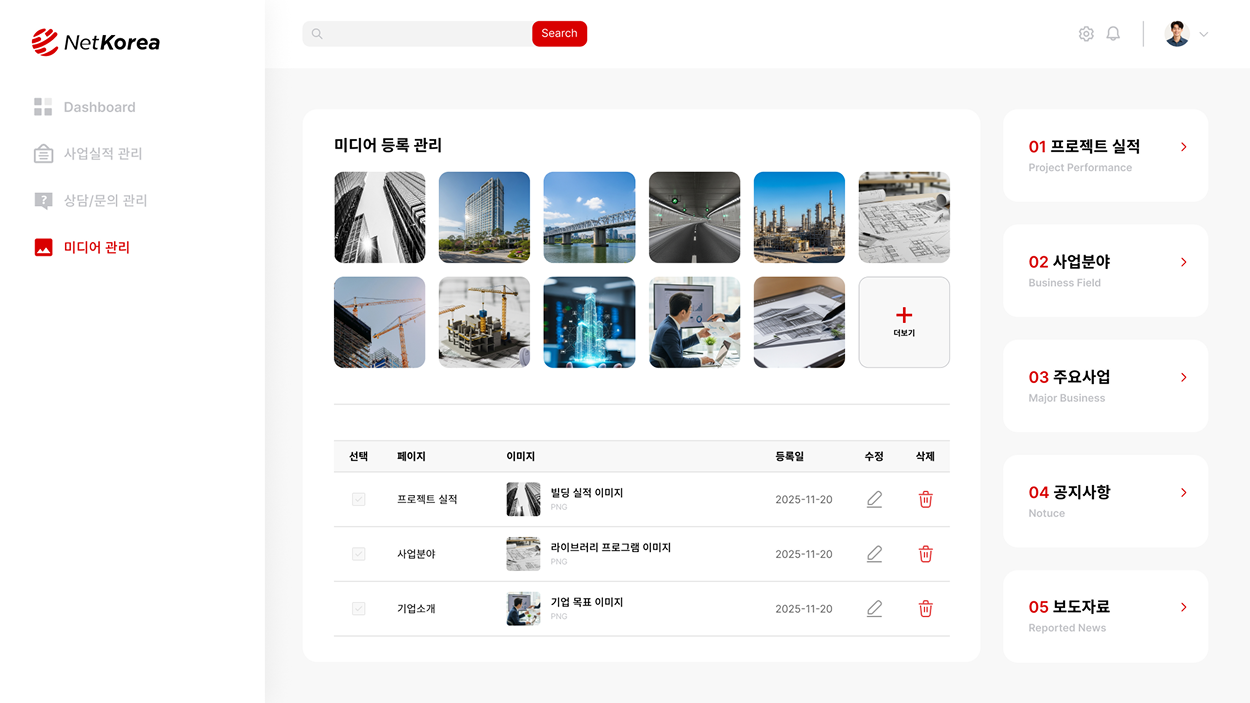
Task: Delete the 기업 목표 이미지 entry
Action: [926, 608]
